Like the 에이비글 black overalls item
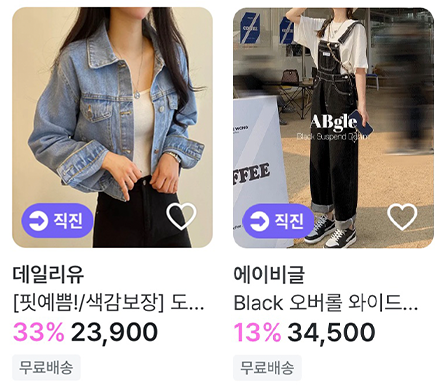446x387 pixels. pos(402,217)
